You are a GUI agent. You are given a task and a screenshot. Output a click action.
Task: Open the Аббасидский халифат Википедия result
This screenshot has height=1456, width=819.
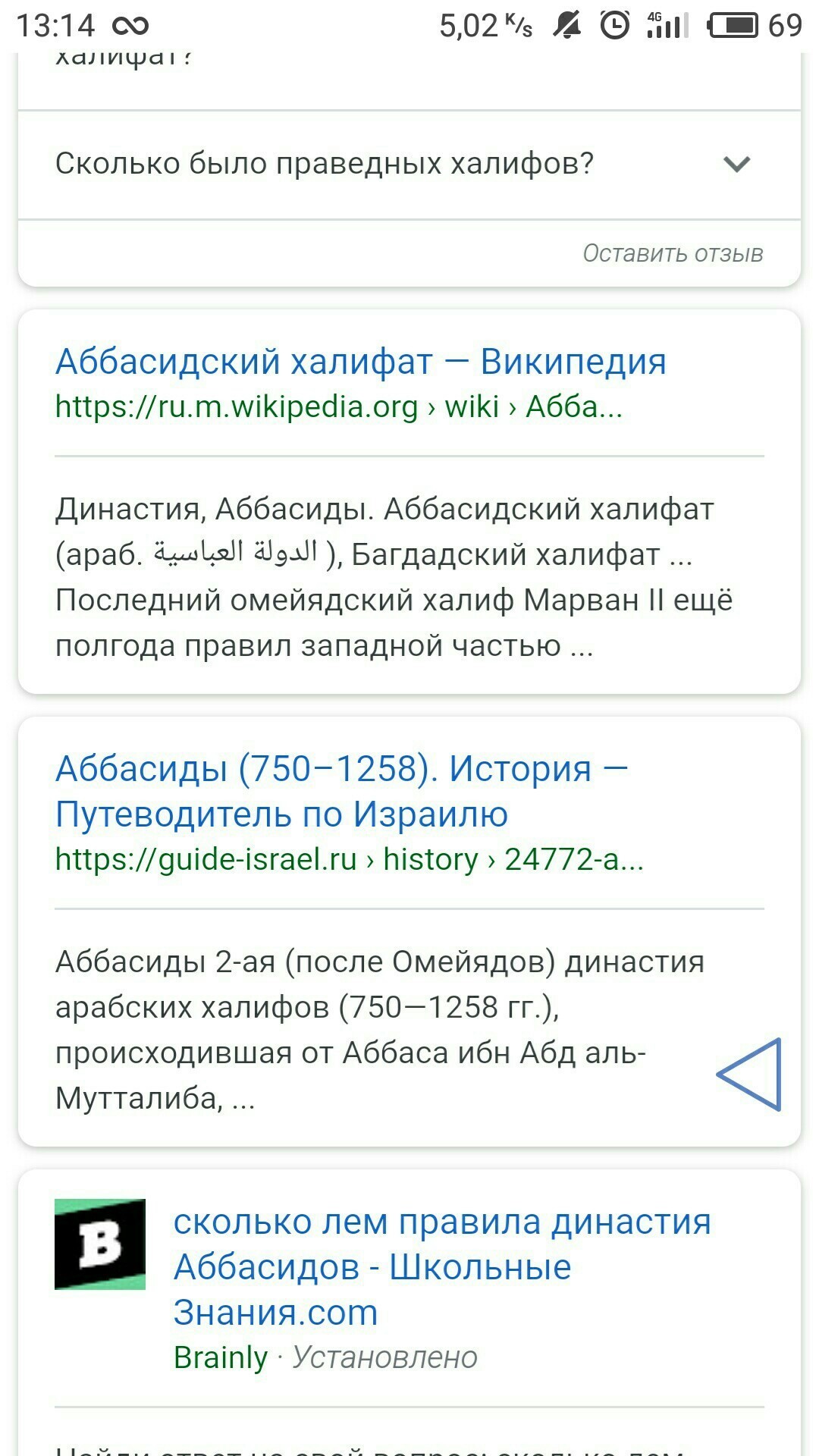tap(361, 362)
